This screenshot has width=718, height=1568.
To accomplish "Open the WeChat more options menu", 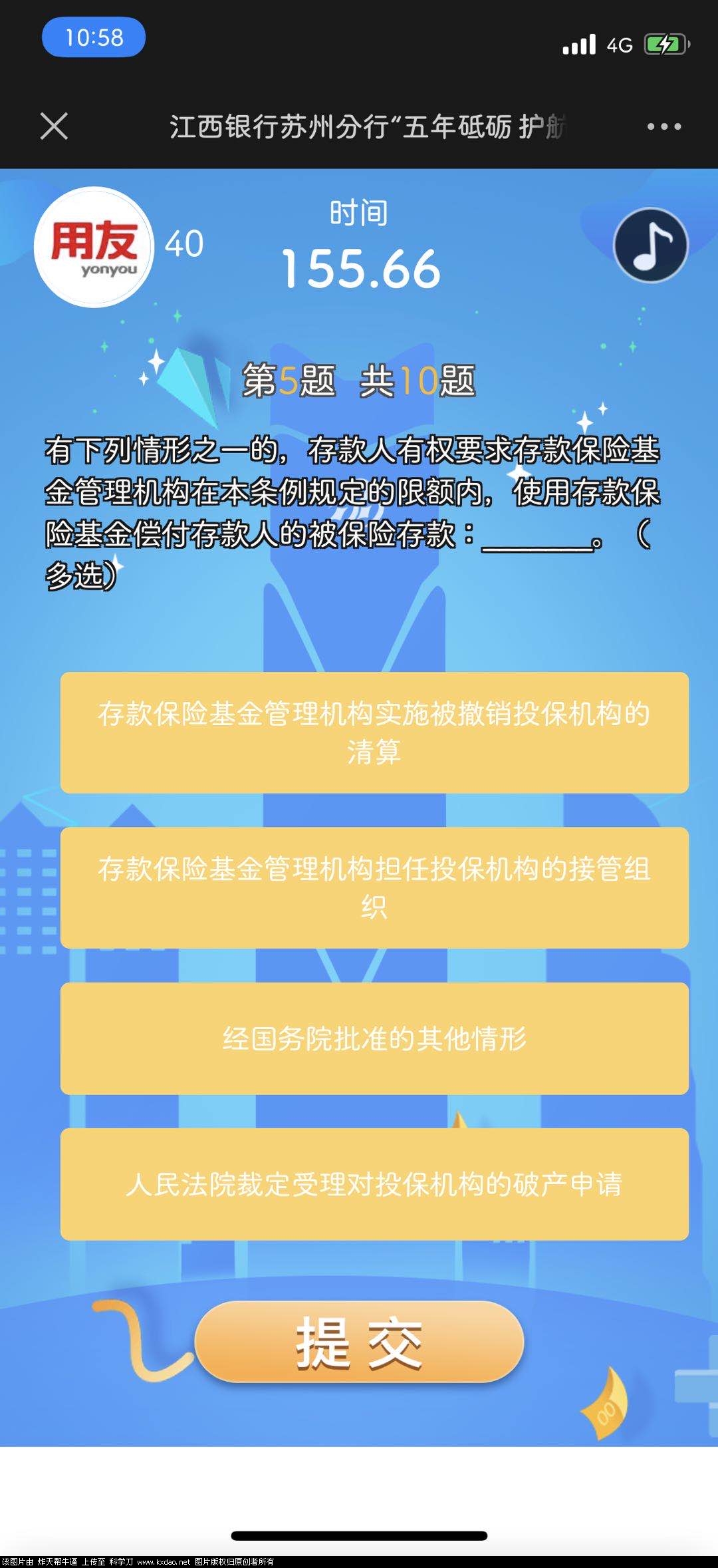I will tap(663, 125).
